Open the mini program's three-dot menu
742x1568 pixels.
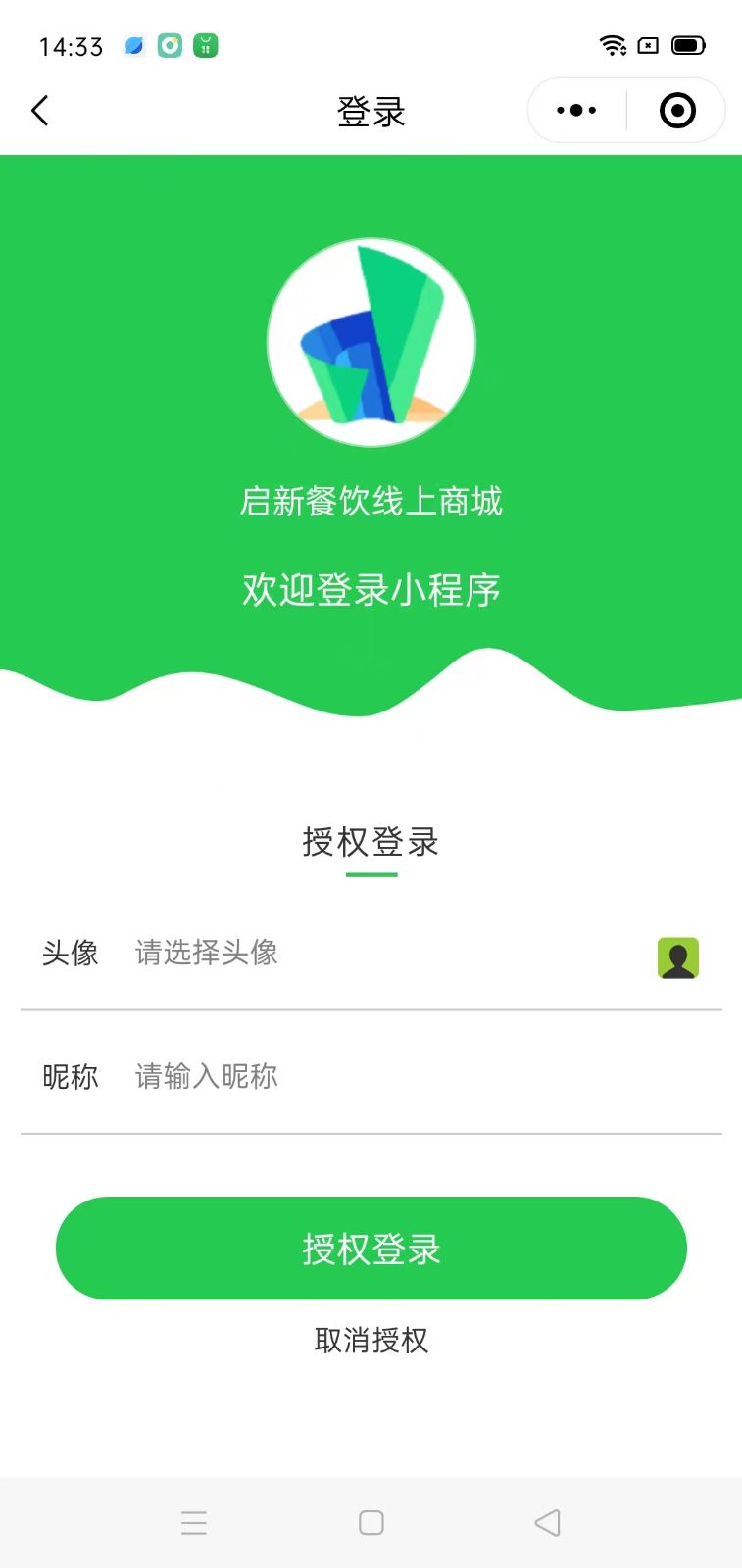point(576,111)
